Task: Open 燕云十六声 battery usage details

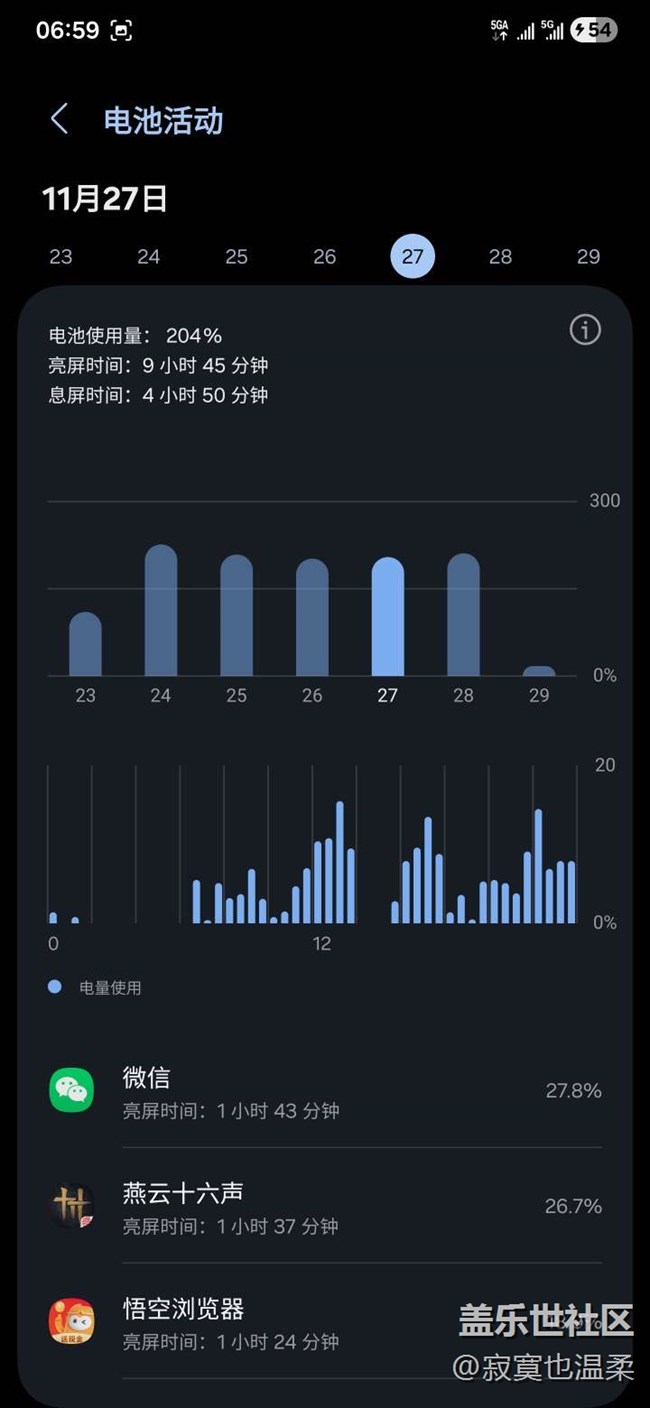Action: click(x=325, y=1206)
